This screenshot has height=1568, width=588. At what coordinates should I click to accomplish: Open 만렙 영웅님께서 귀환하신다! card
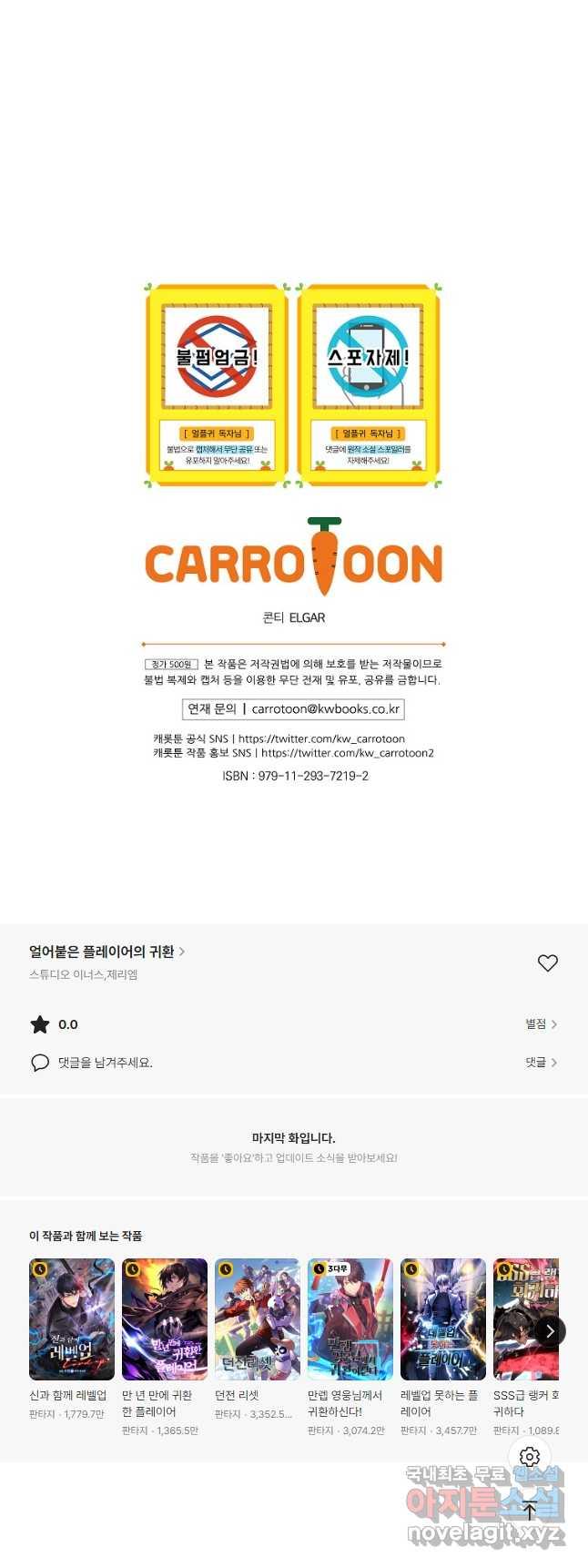(x=350, y=1319)
